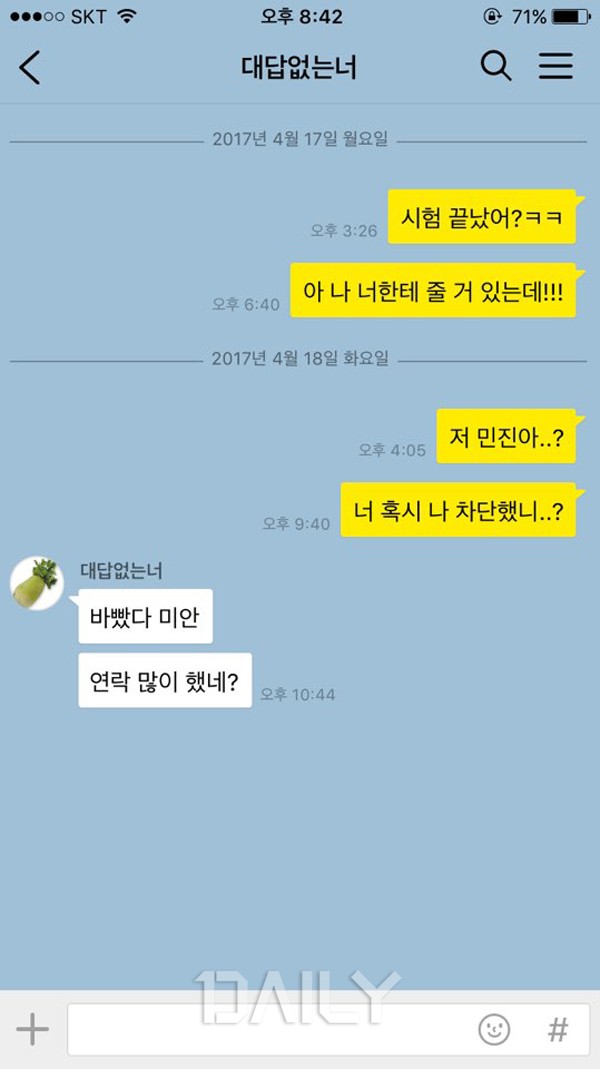Open 대답없는너's profile picture
The height and width of the screenshot is (1069, 600).
[37, 584]
